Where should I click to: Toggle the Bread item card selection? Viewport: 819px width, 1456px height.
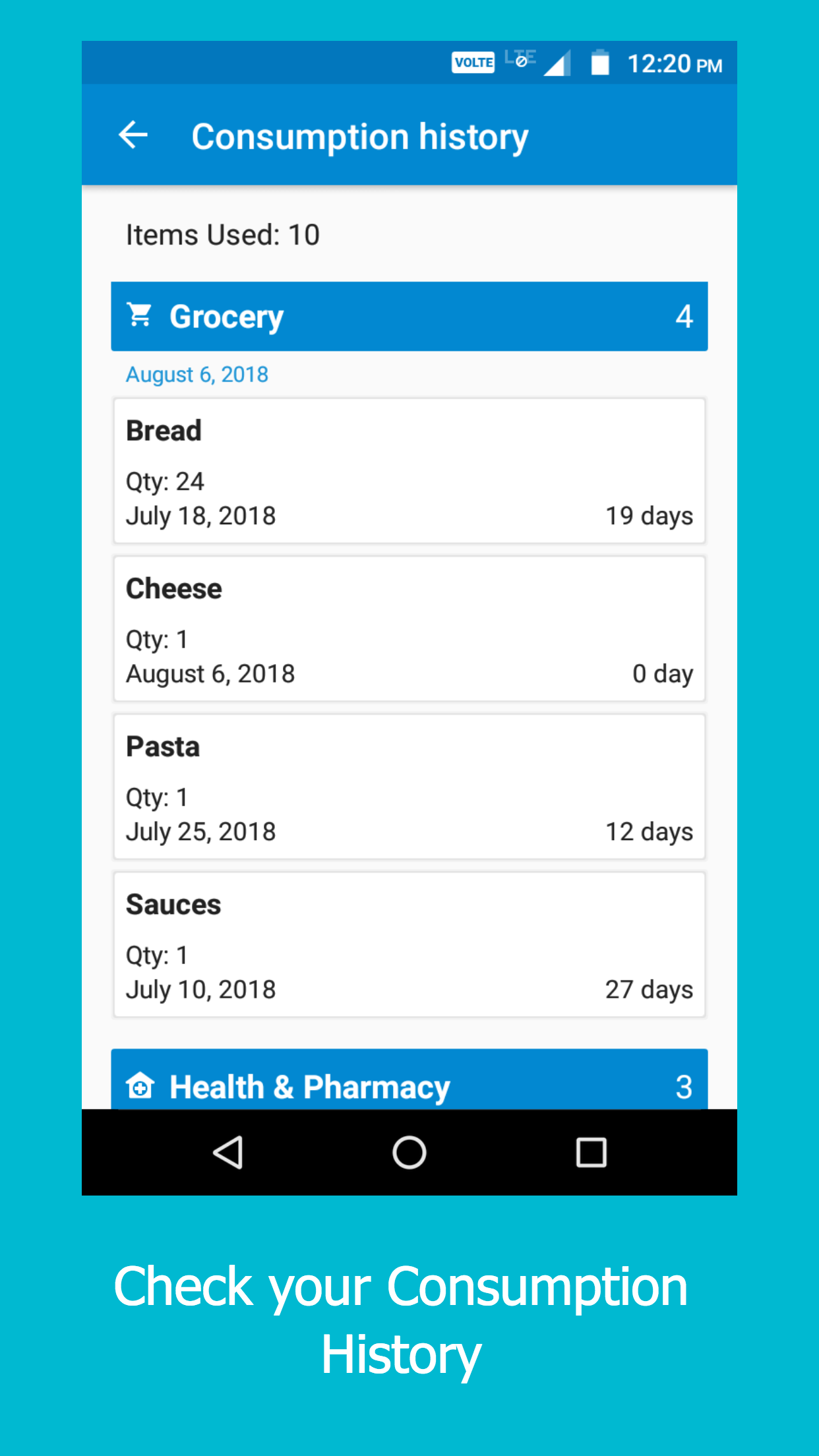(x=409, y=470)
